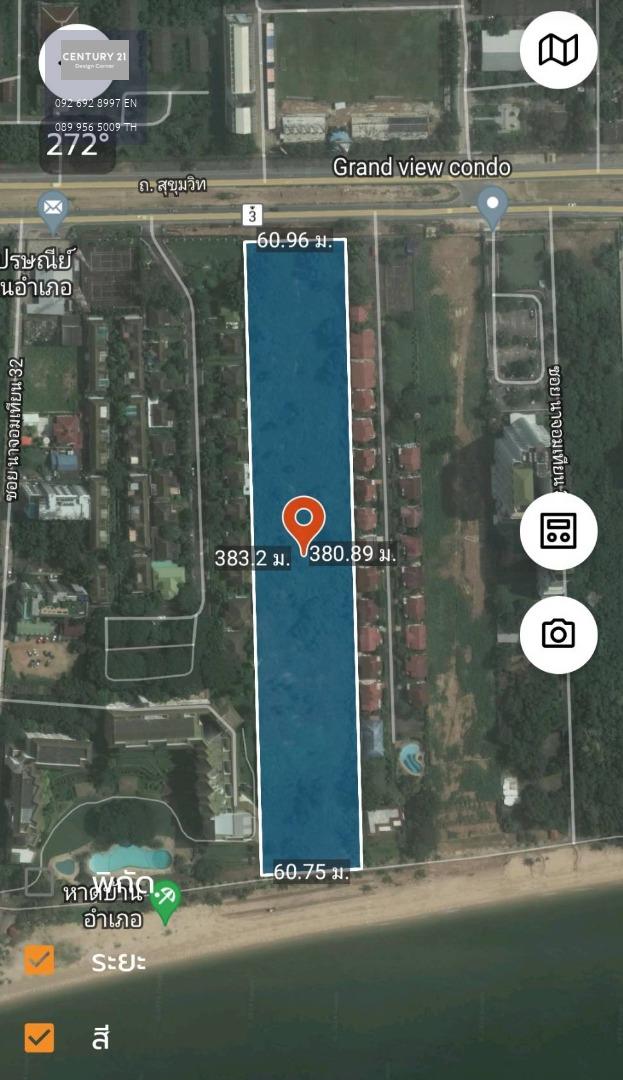Uncheck the สี color checkbox
This screenshot has height=1080, width=623.
pyautogui.click(x=39, y=1037)
